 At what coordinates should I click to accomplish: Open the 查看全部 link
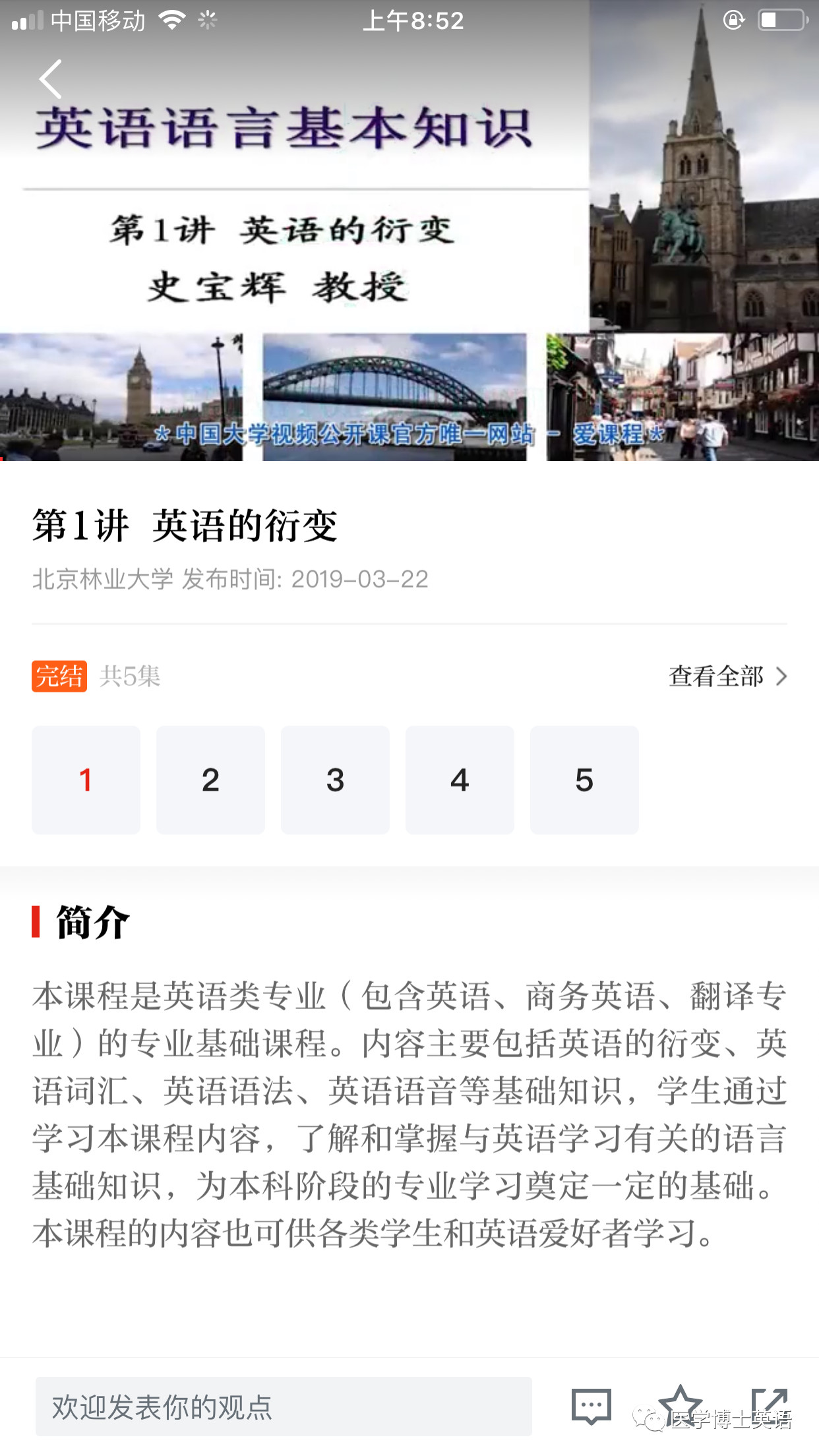715,676
